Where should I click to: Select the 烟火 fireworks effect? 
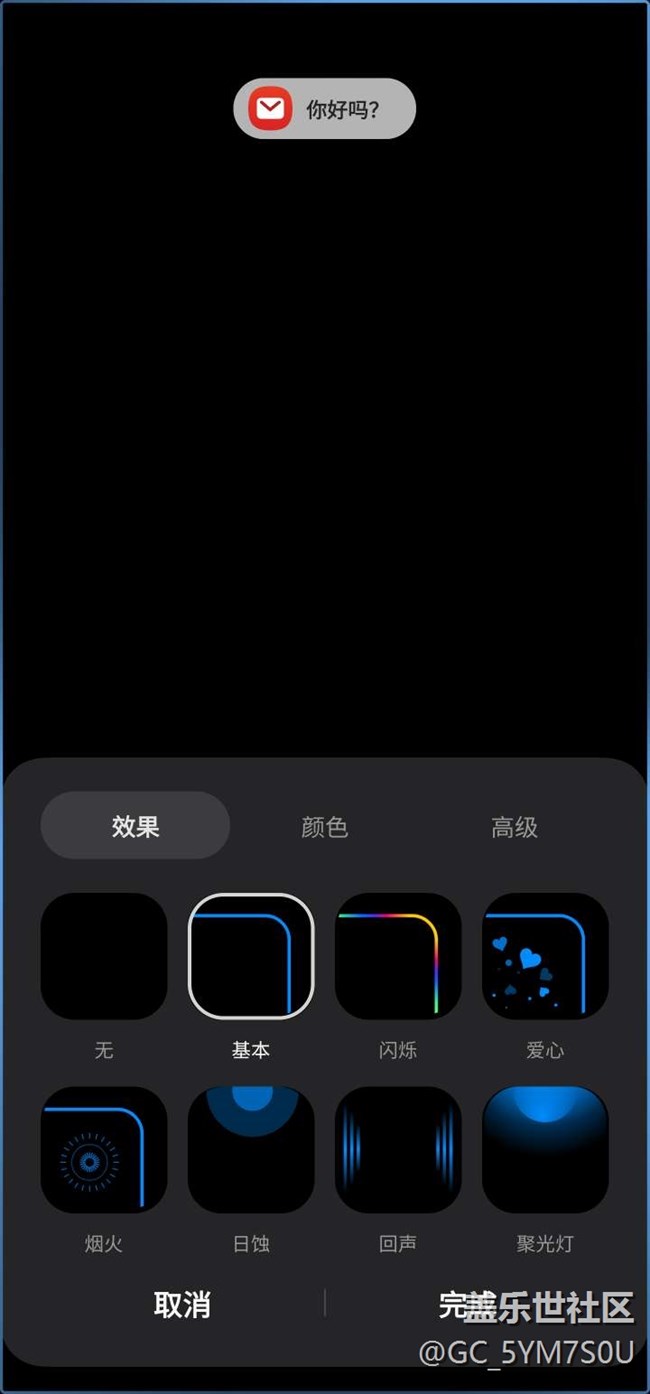pyautogui.click(x=104, y=1150)
